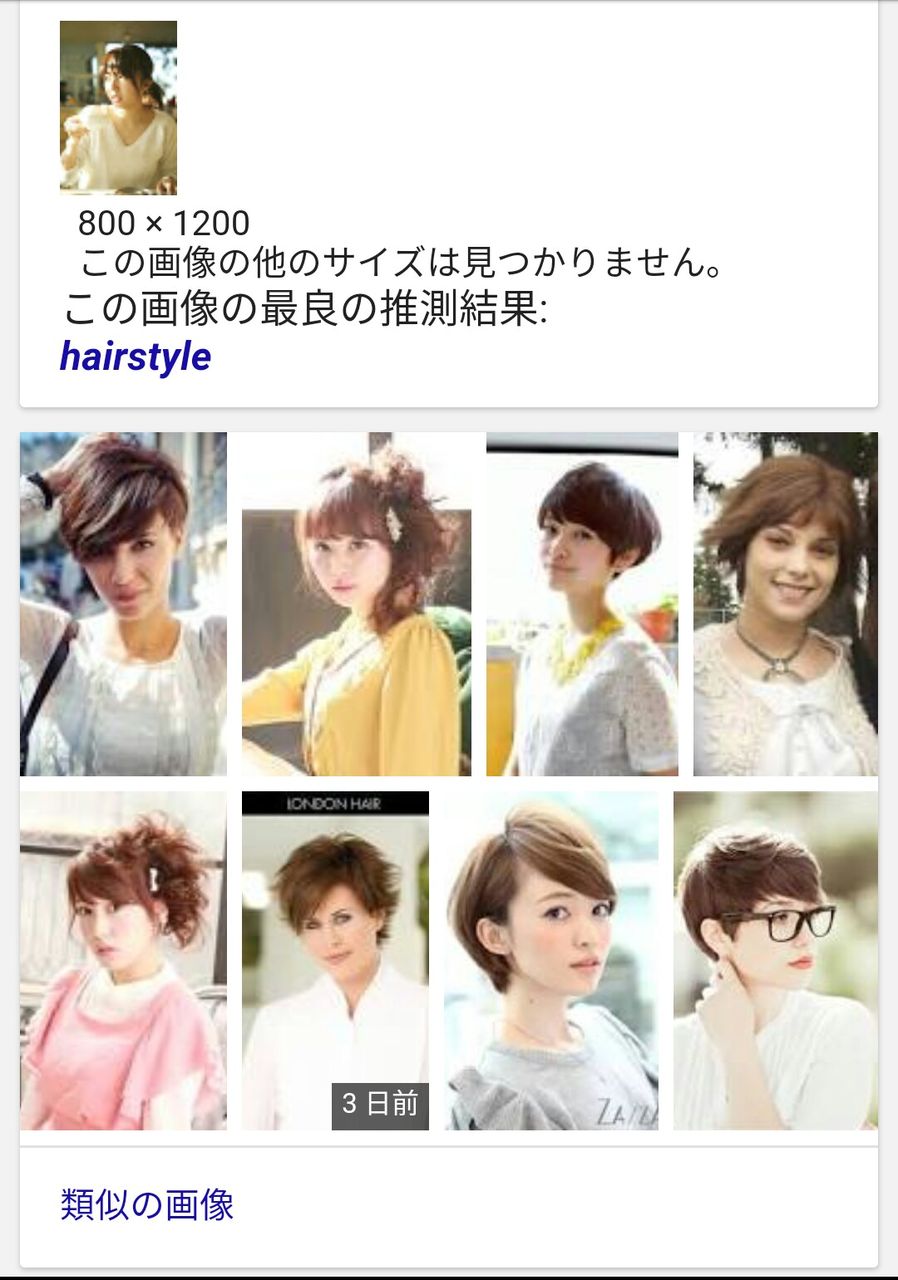Open the woman in yellow cardigan image
The image size is (898, 1280).
tap(356, 604)
